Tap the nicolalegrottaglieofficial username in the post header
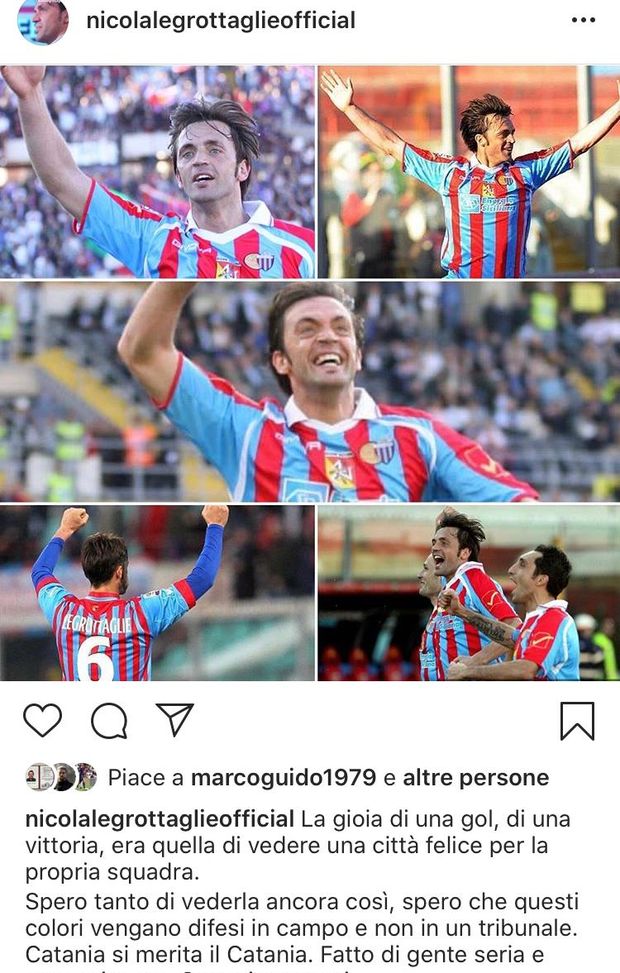Screen dimensions: 620x973 coord(221,20)
